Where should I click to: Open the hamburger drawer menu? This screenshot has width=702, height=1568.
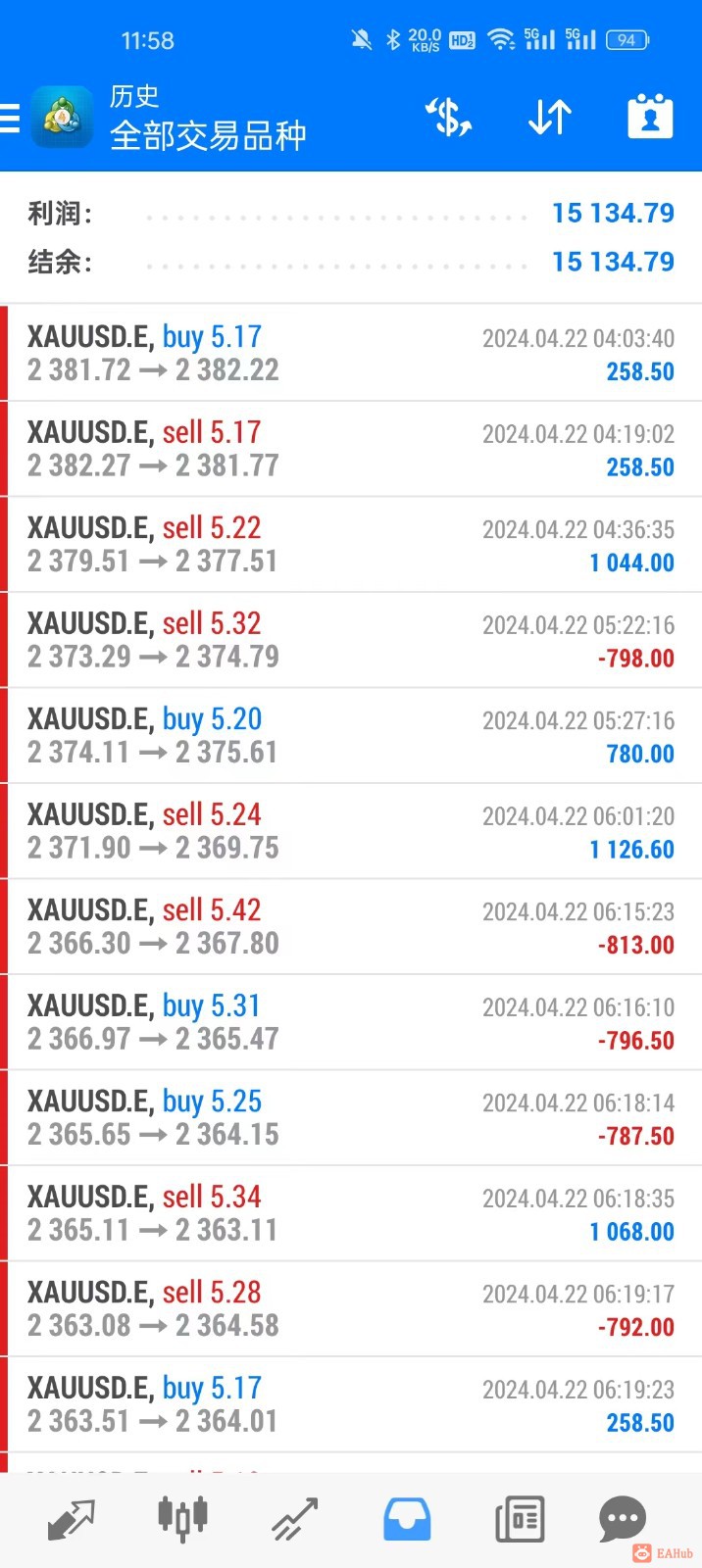point(10,119)
